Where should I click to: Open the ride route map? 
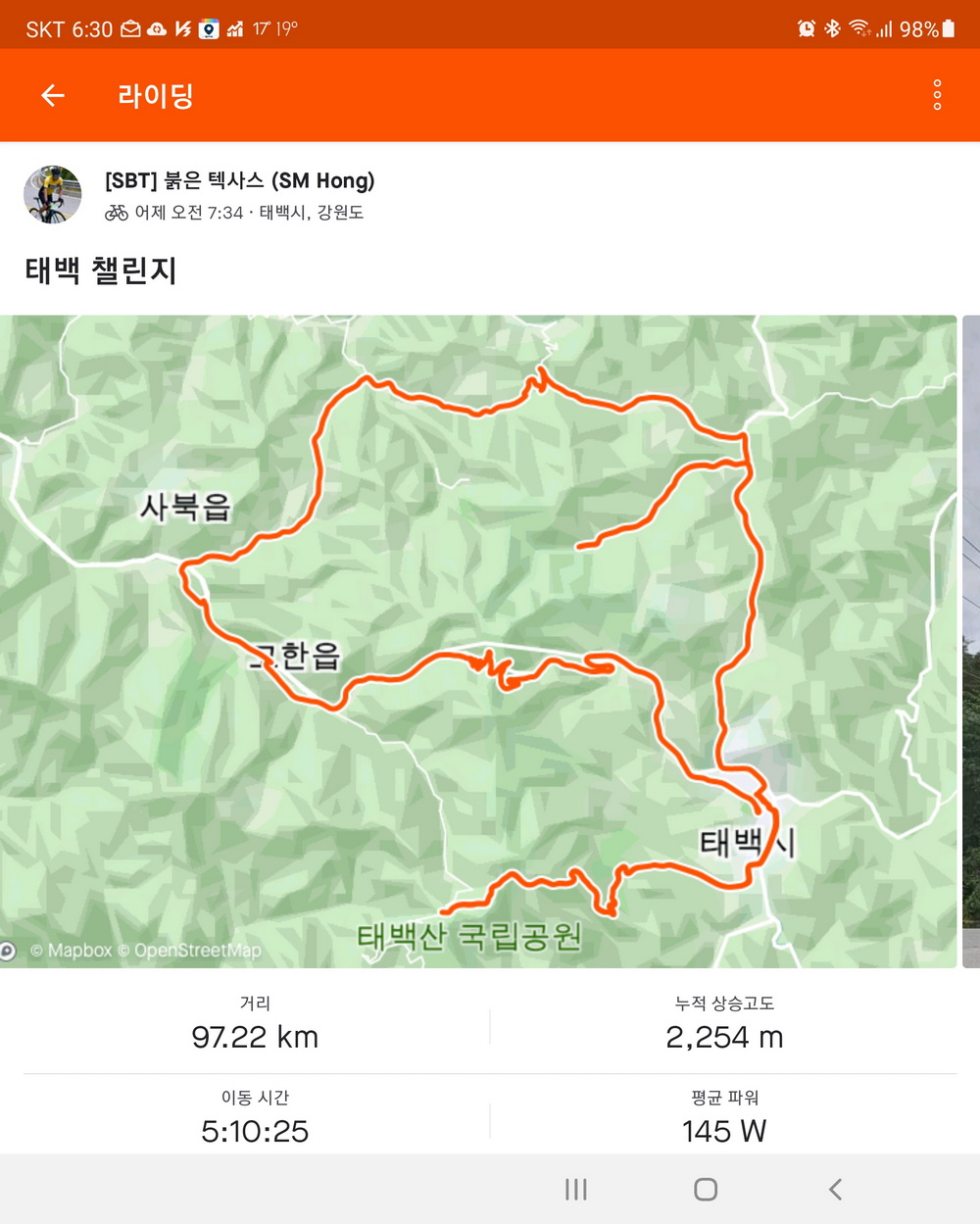pos(478,641)
